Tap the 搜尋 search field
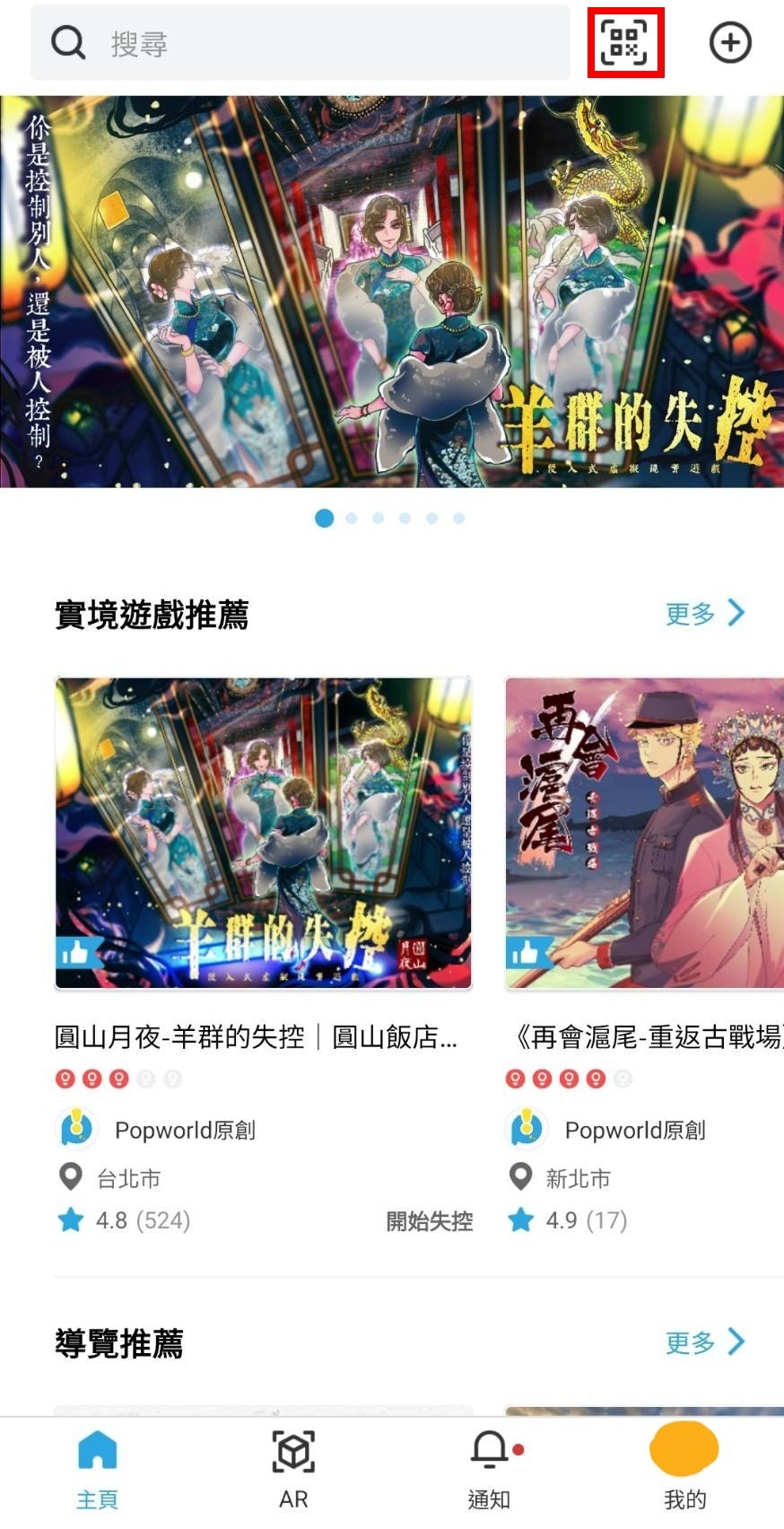 coord(300,43)
